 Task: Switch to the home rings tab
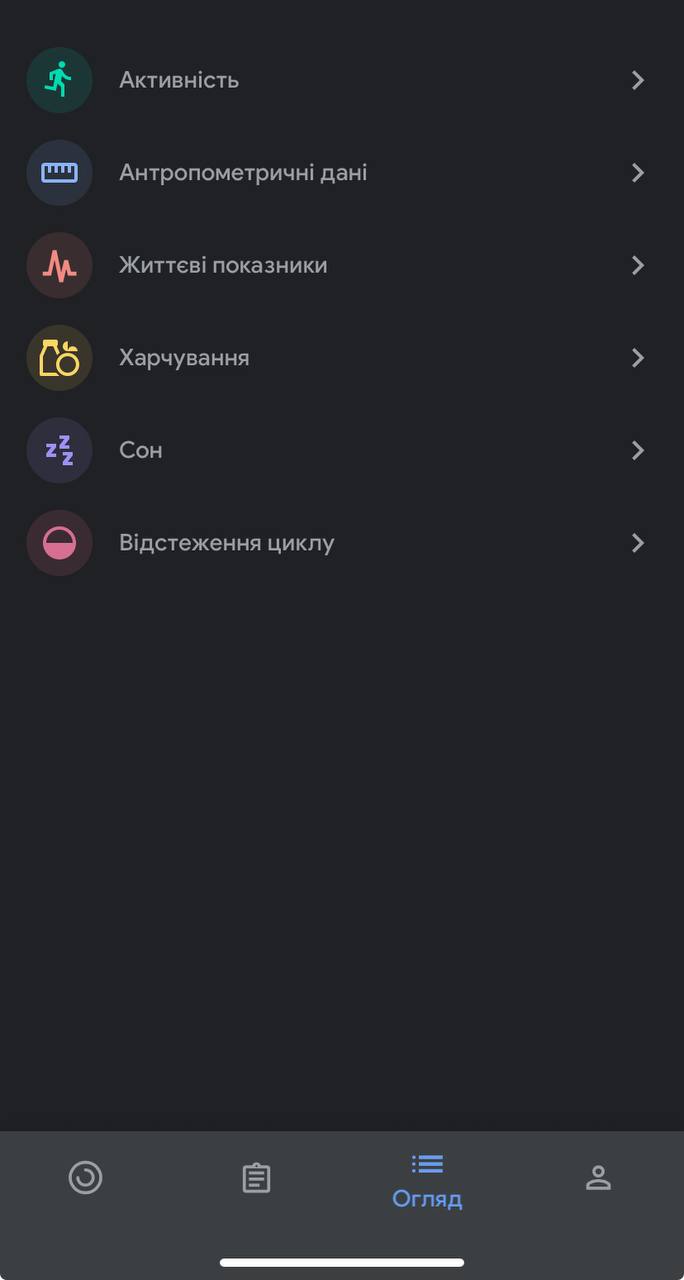tap(86, 1178)
